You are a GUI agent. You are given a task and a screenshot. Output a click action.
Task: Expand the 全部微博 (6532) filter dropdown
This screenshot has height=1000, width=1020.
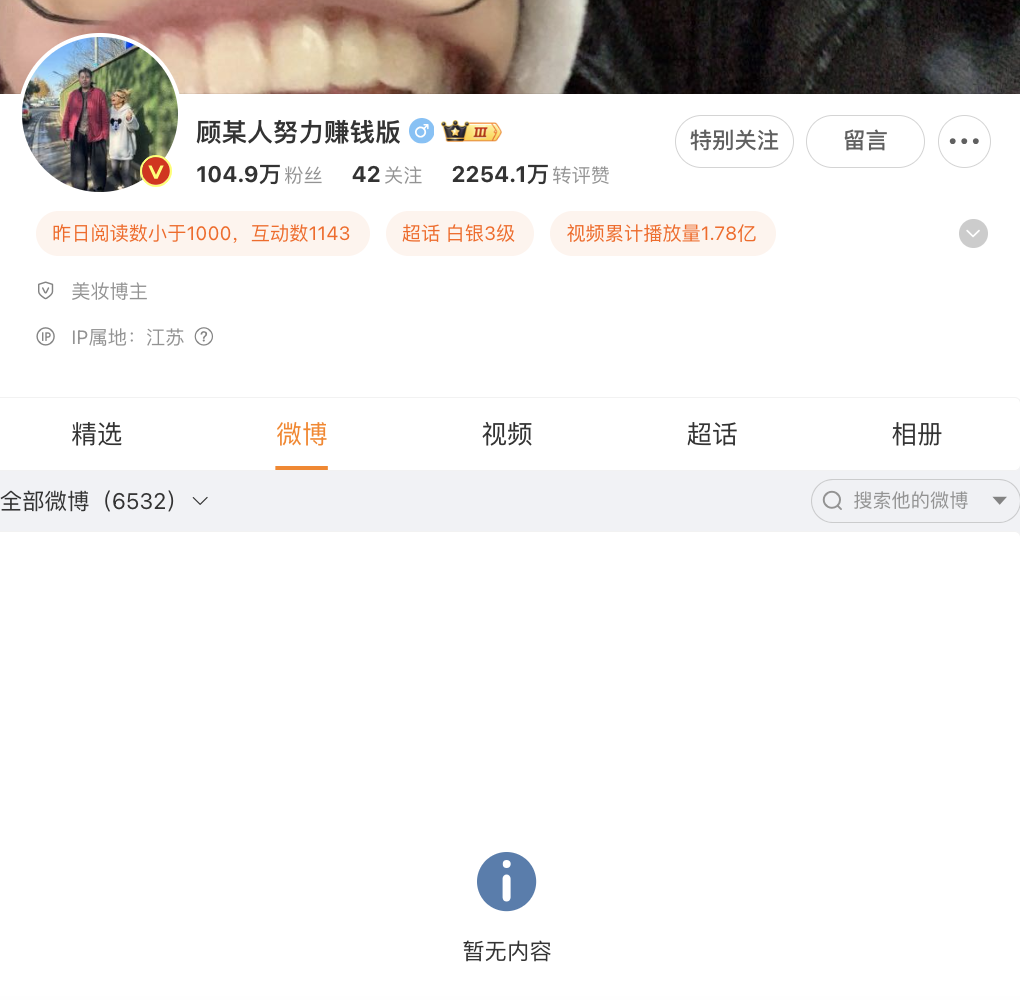105,501
